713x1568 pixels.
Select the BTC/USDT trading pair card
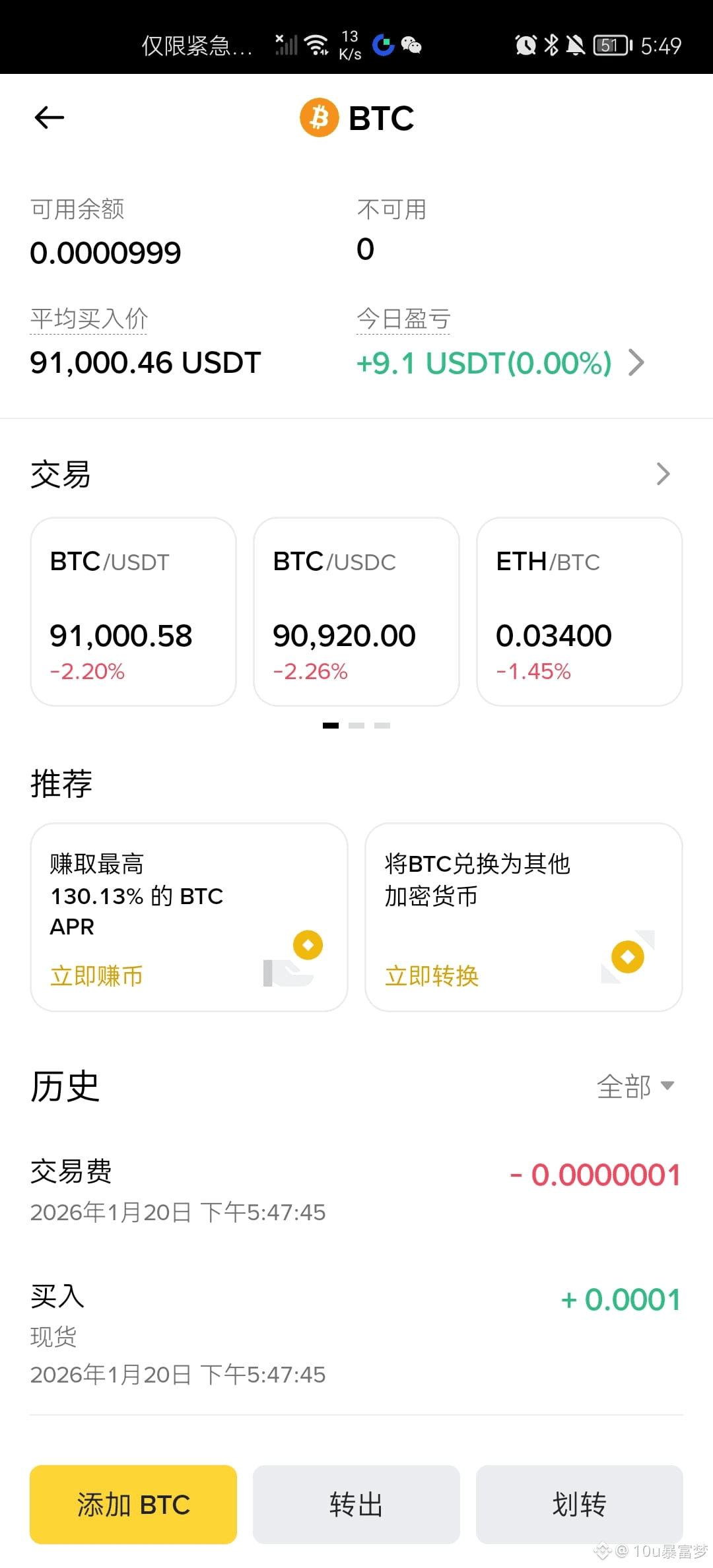[132, 610]
